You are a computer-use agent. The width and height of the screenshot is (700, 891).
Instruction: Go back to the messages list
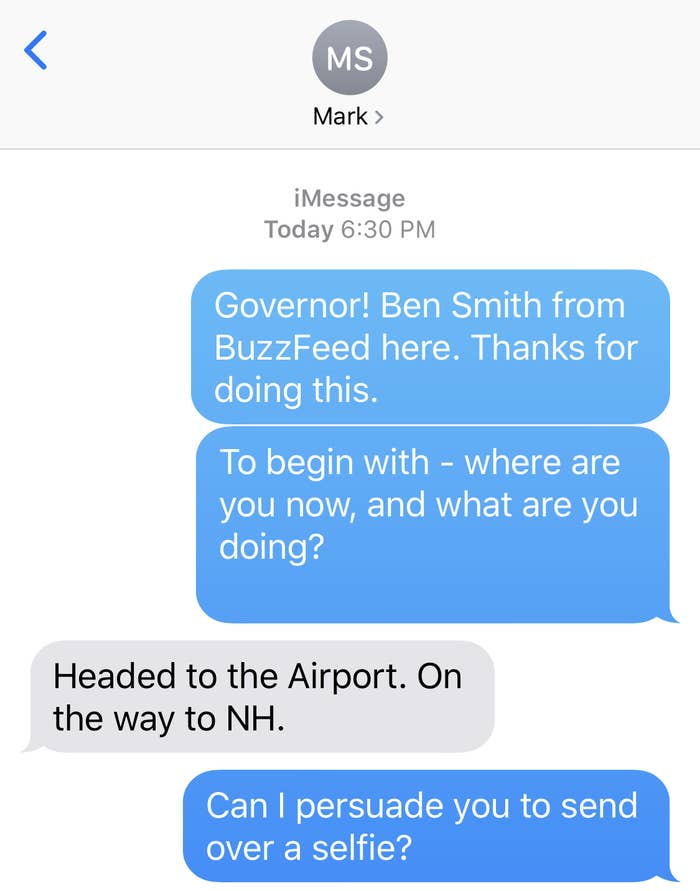point(36,51)
